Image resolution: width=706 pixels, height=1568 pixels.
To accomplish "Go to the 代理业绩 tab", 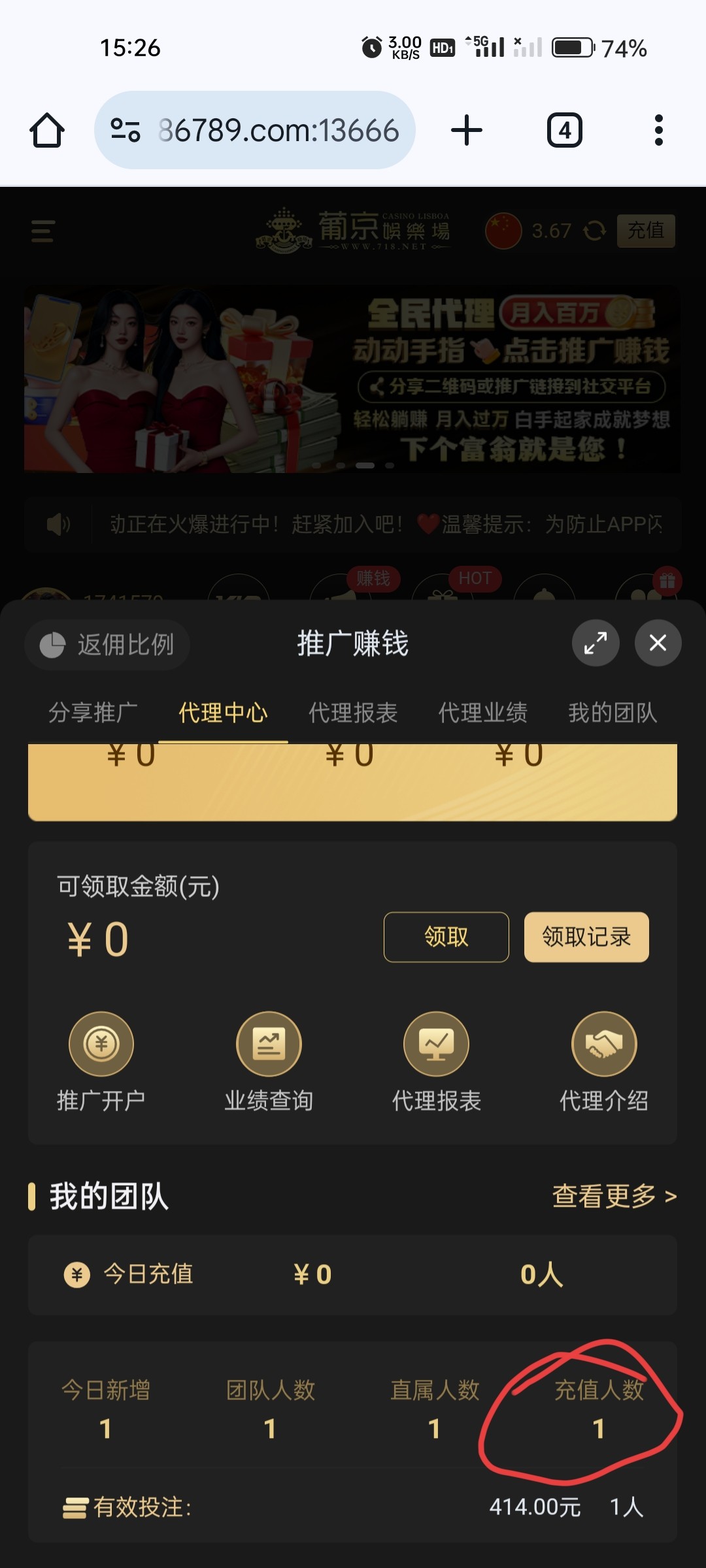I will (482, 712).
